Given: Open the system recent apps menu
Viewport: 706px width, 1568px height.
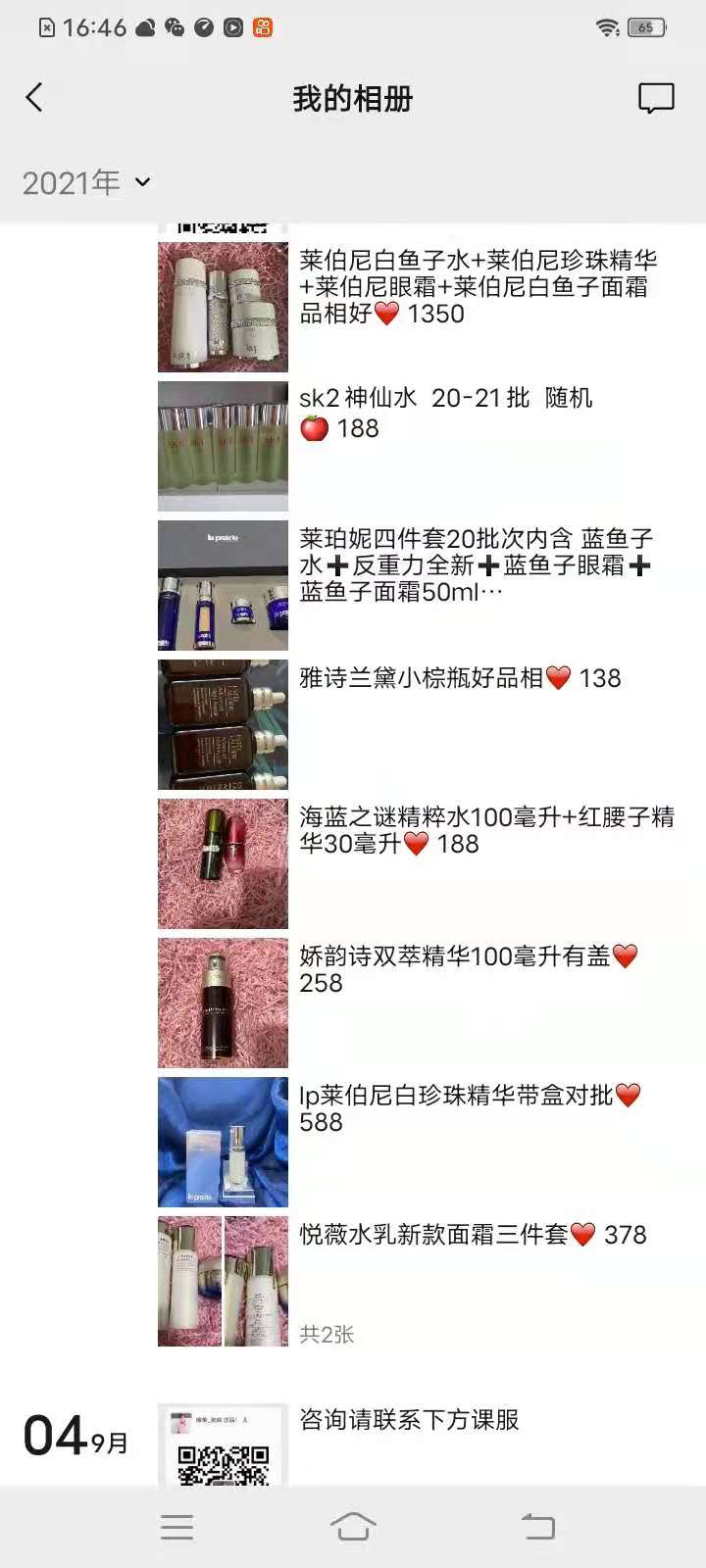Looking at the screenshot, I should click(177, 1526).
